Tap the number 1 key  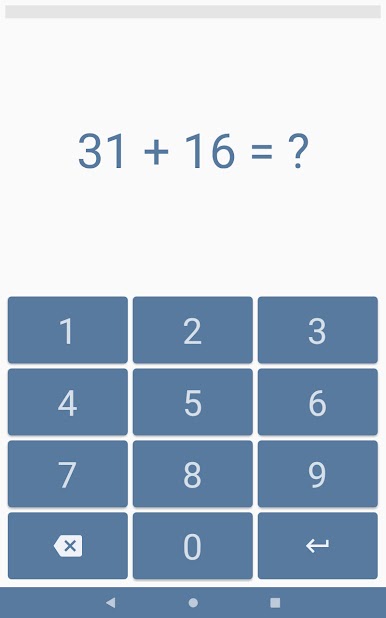point(68,330)
